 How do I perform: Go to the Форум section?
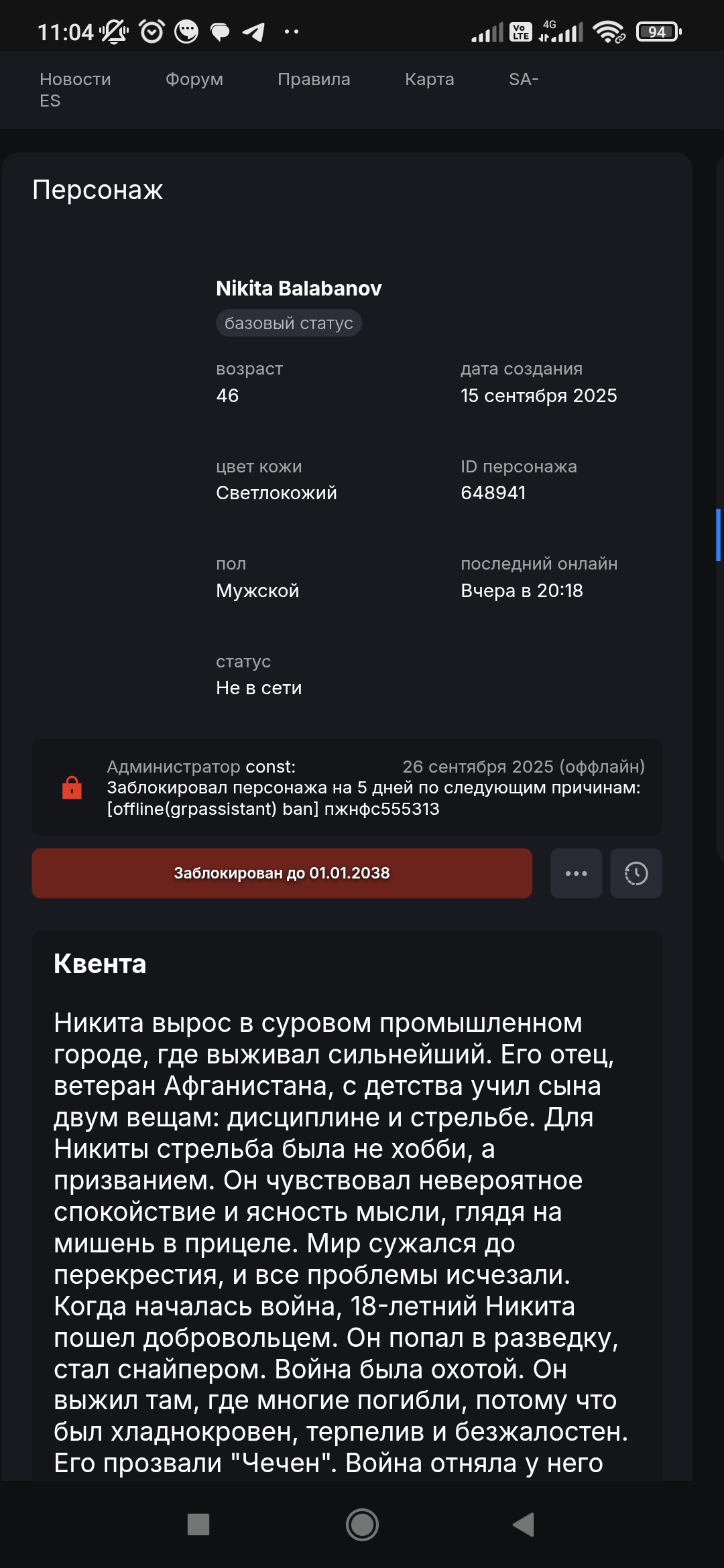coord(194,79)
